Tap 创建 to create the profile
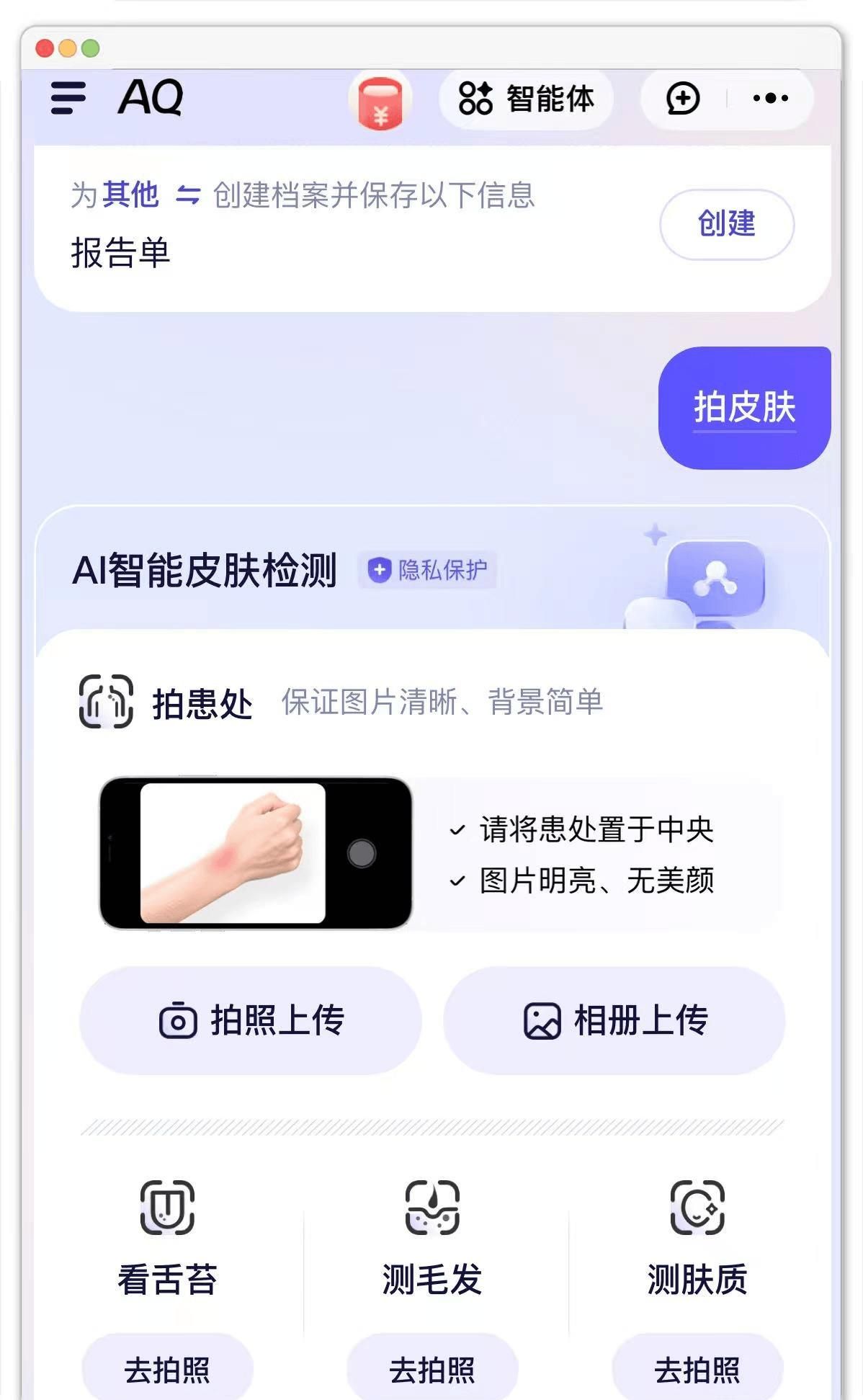This screenshot has height=1400, width=863. point(726,224)
